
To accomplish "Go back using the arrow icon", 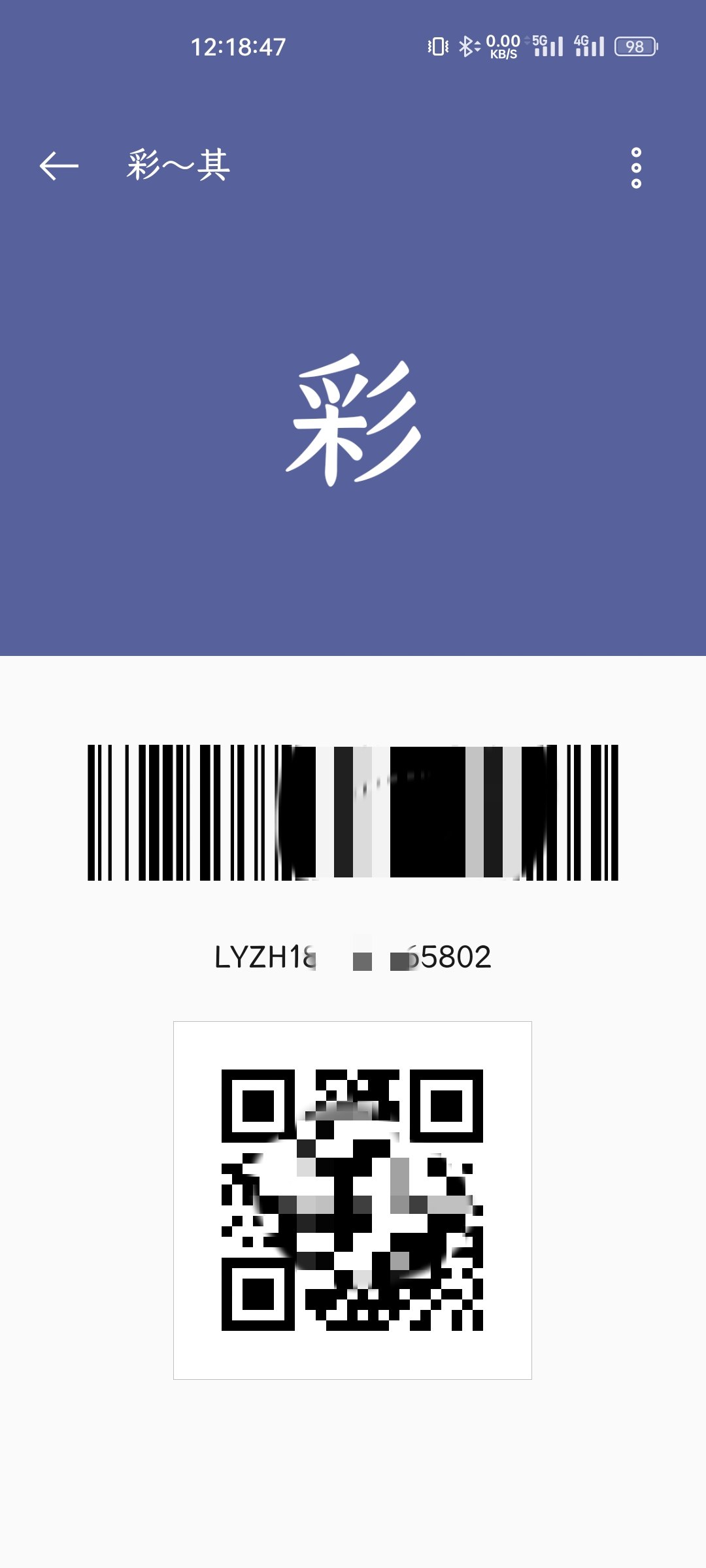I will [x=59, y=166].
